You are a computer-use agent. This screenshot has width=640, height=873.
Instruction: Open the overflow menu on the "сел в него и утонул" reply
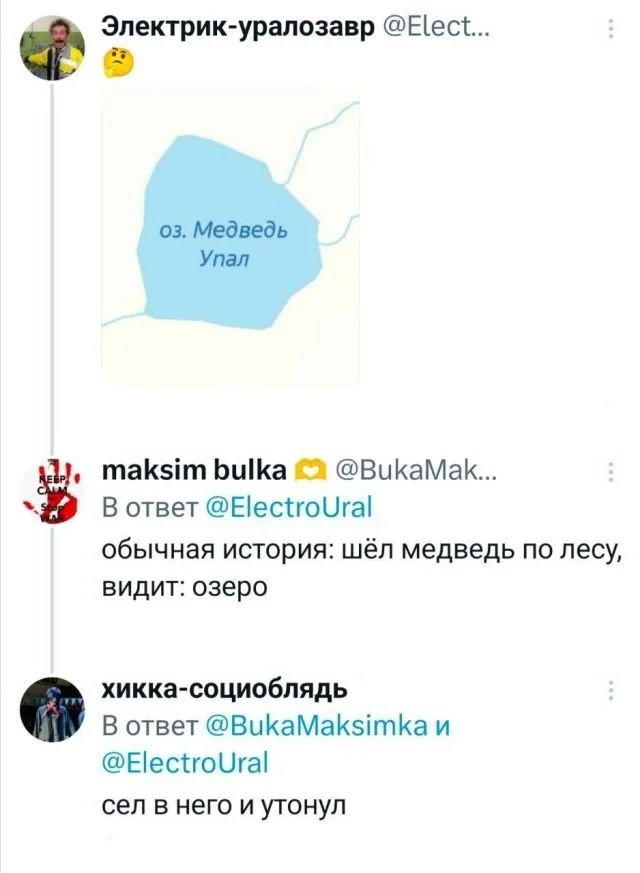(611, 691)
